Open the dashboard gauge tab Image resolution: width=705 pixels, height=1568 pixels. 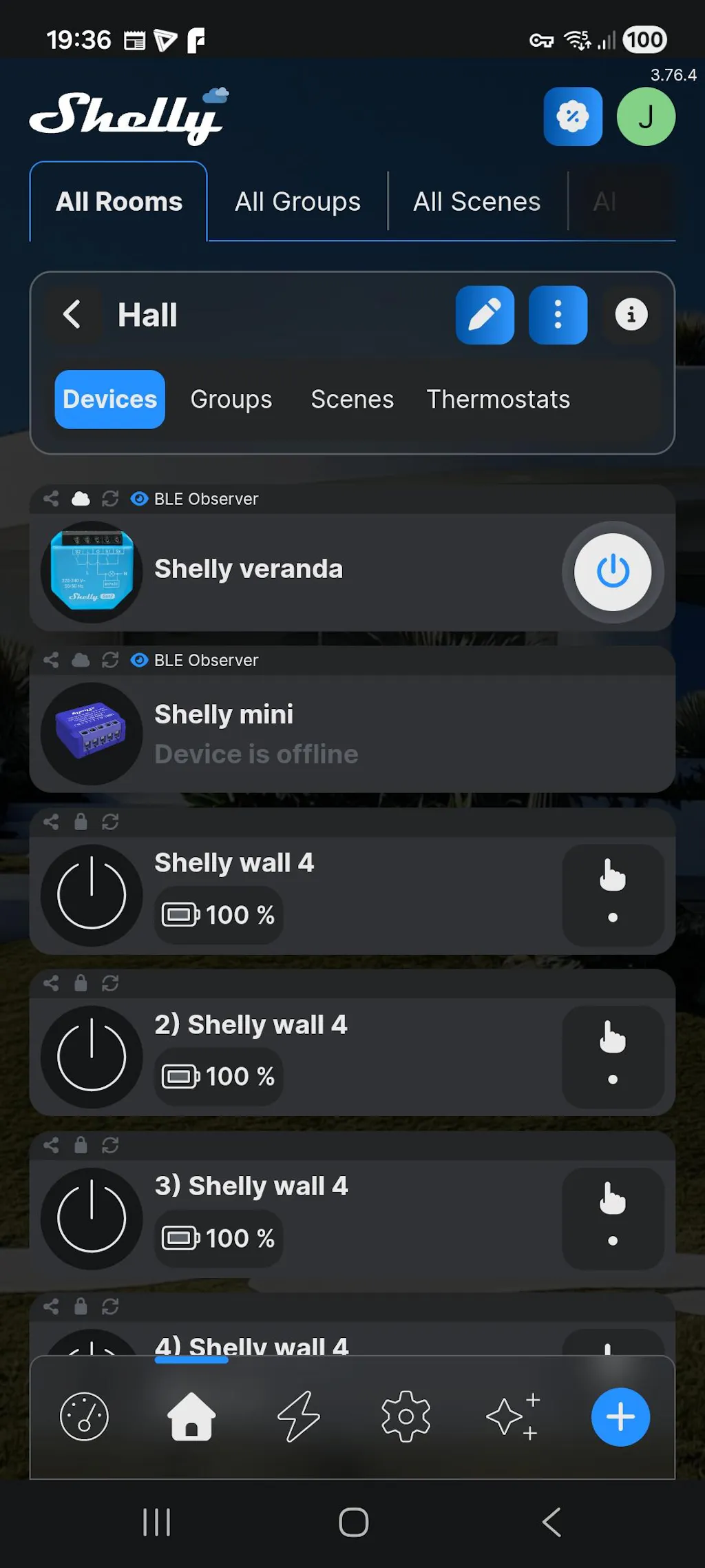click(85, 1417)
